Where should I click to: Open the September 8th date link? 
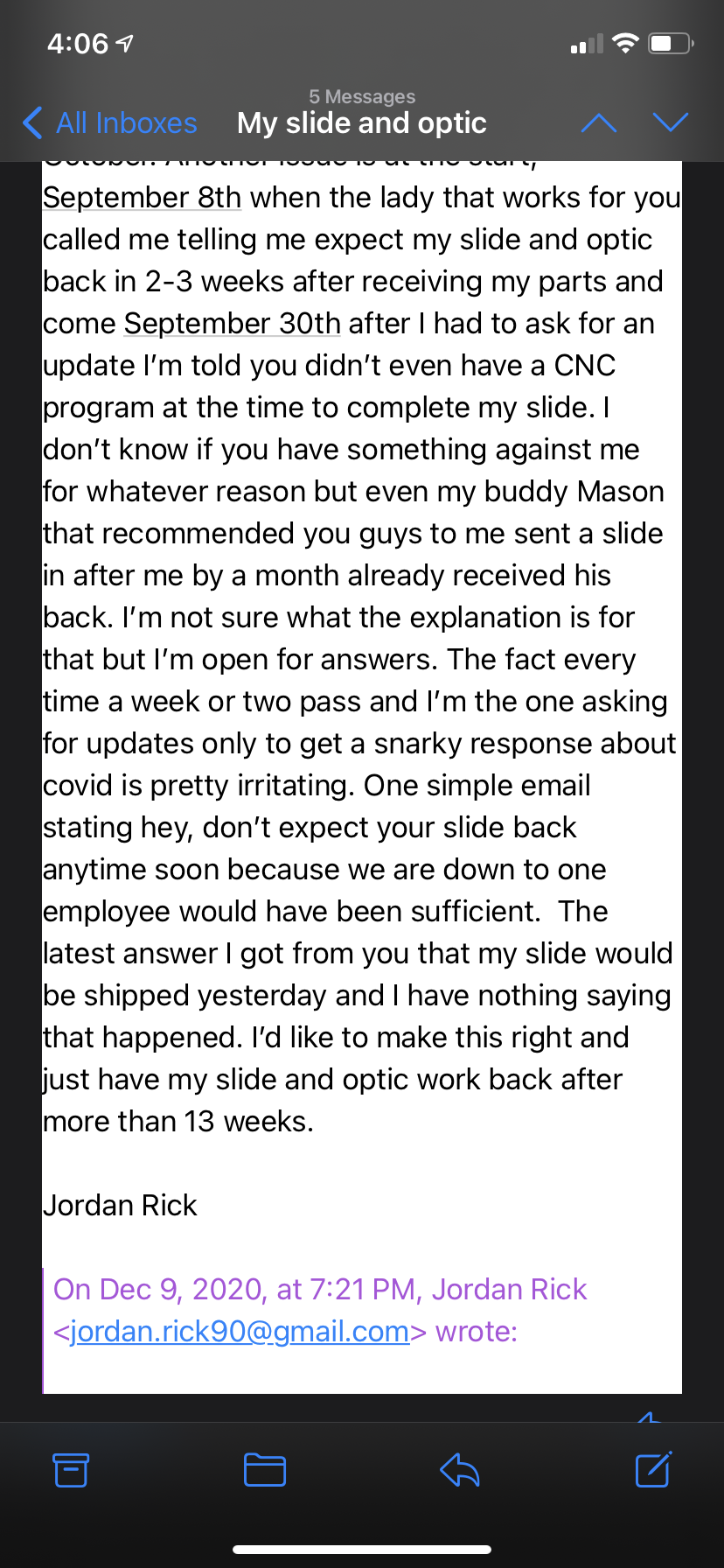(x=142, y=198)
